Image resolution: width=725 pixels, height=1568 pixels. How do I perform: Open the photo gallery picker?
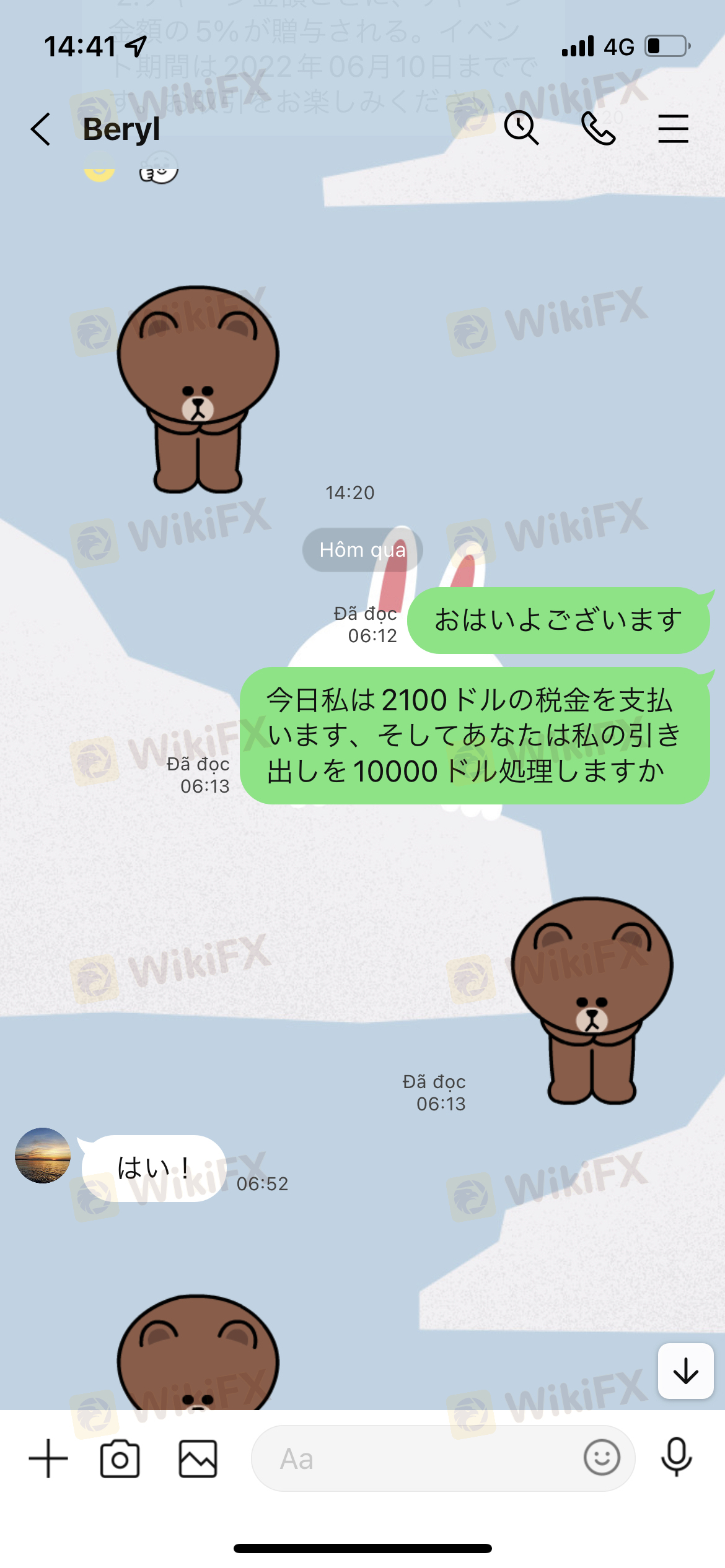[x=198, y=1458]
